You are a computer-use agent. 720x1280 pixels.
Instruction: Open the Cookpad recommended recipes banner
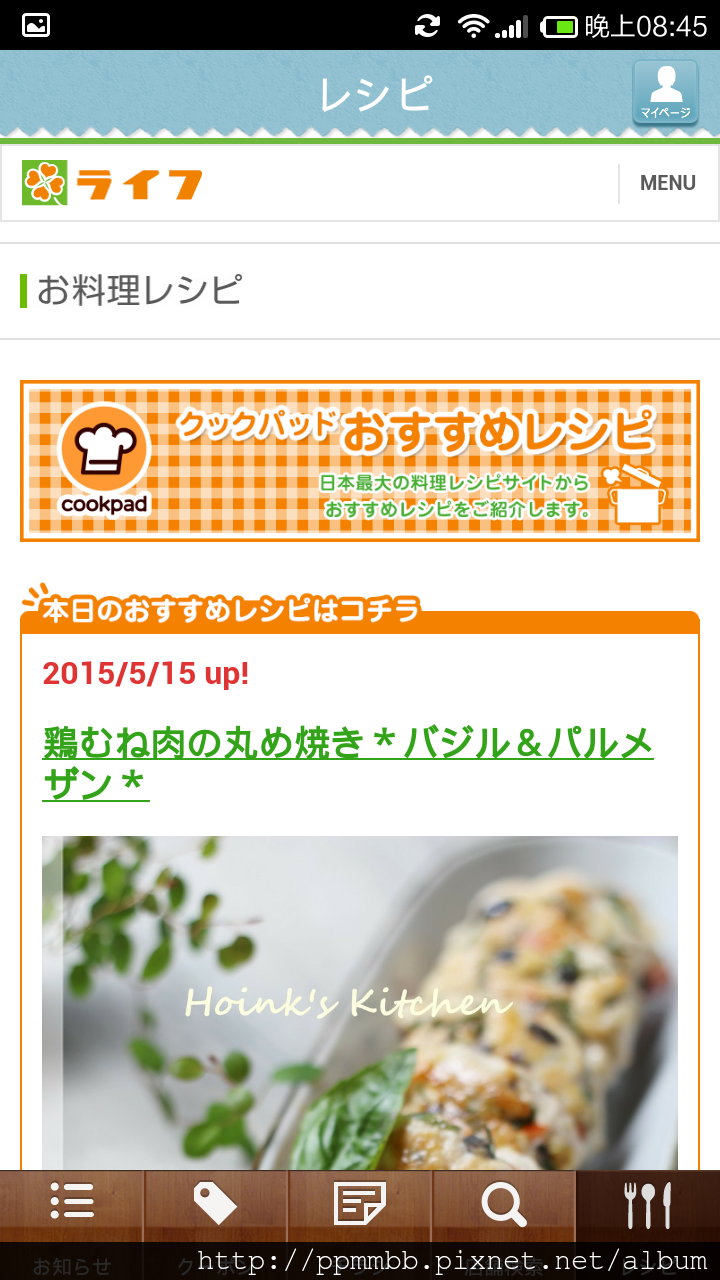360,461
